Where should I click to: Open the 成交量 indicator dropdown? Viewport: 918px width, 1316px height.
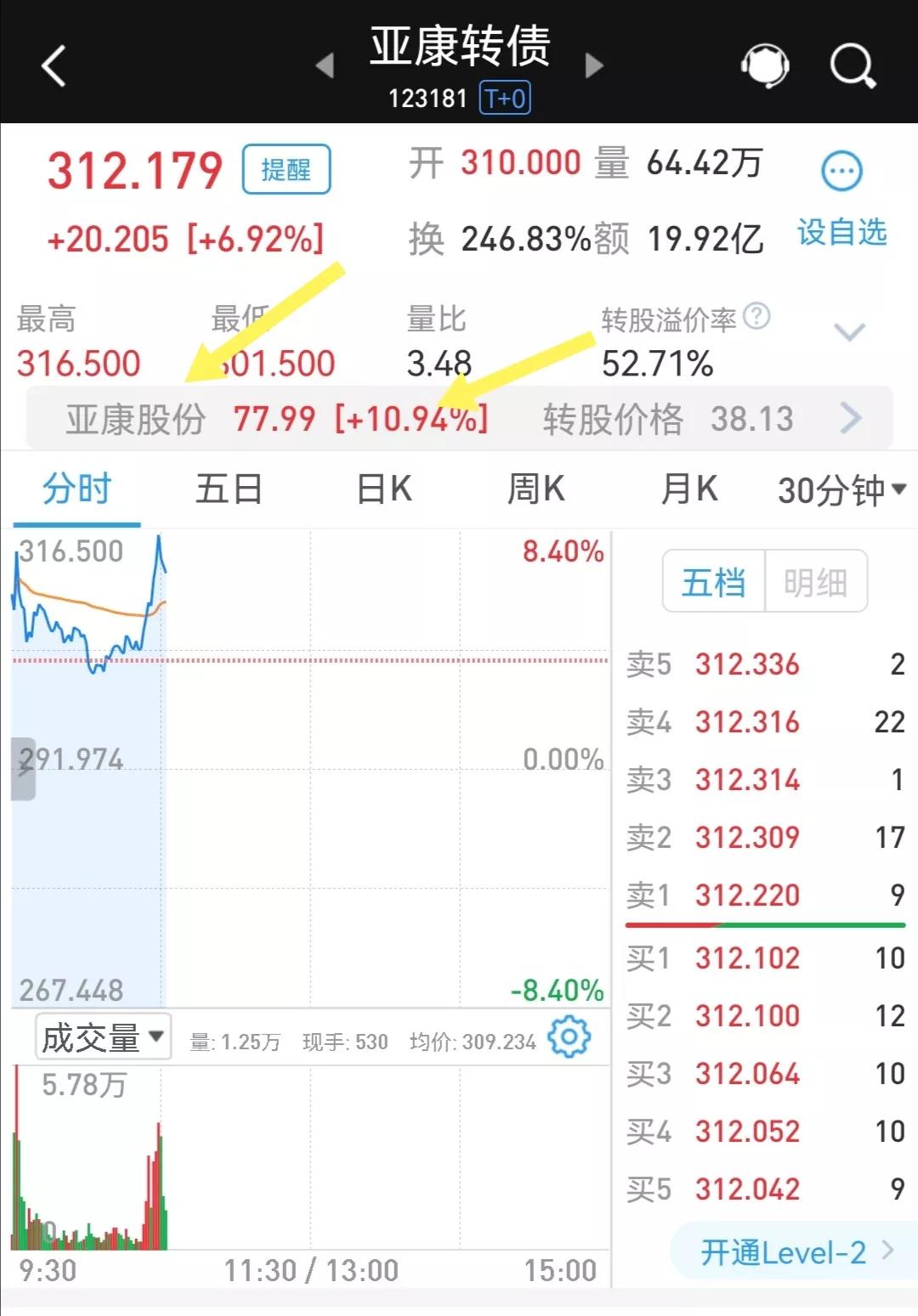(x=102, y=1036)
